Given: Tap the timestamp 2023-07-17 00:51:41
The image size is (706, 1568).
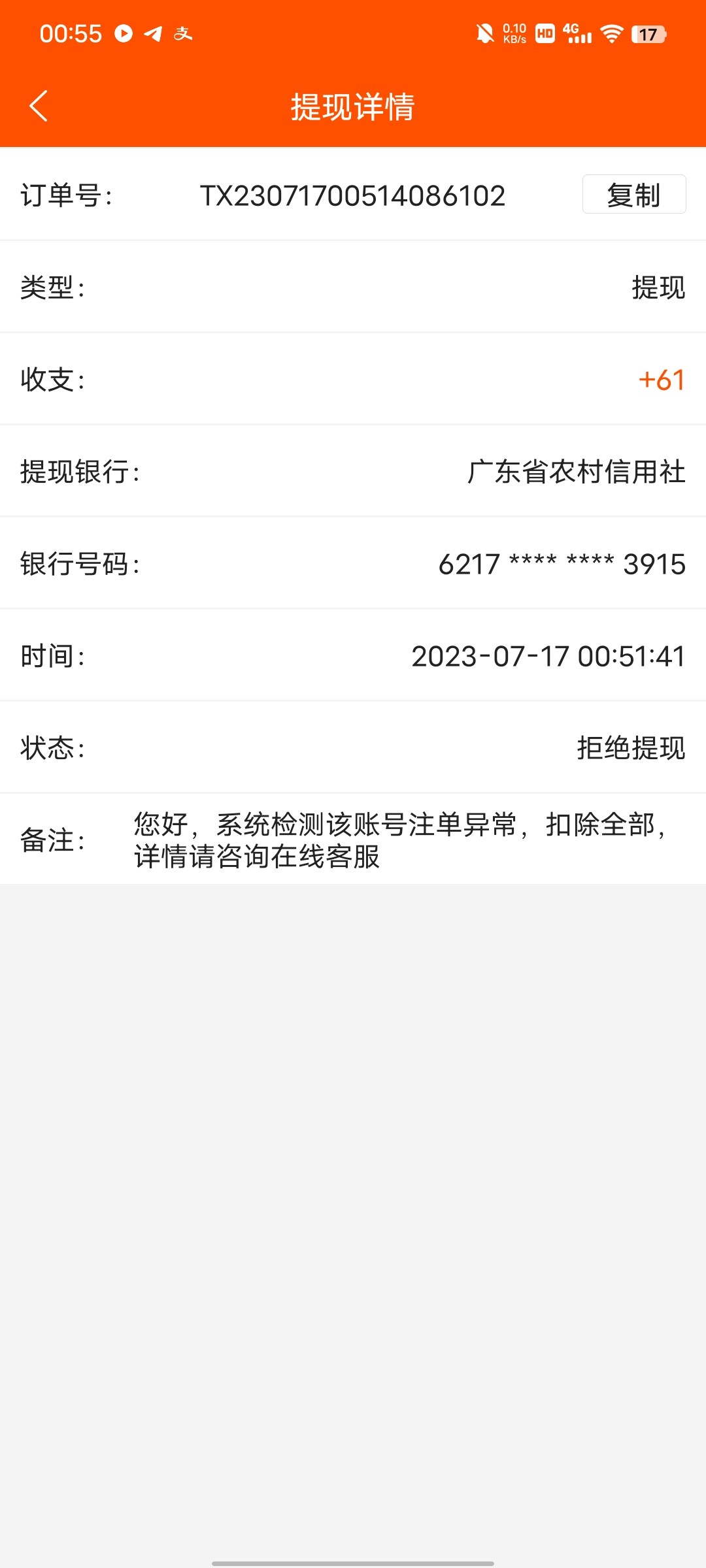Looking at the screenshot, I should pyautogui.click(x=548, y=657).
